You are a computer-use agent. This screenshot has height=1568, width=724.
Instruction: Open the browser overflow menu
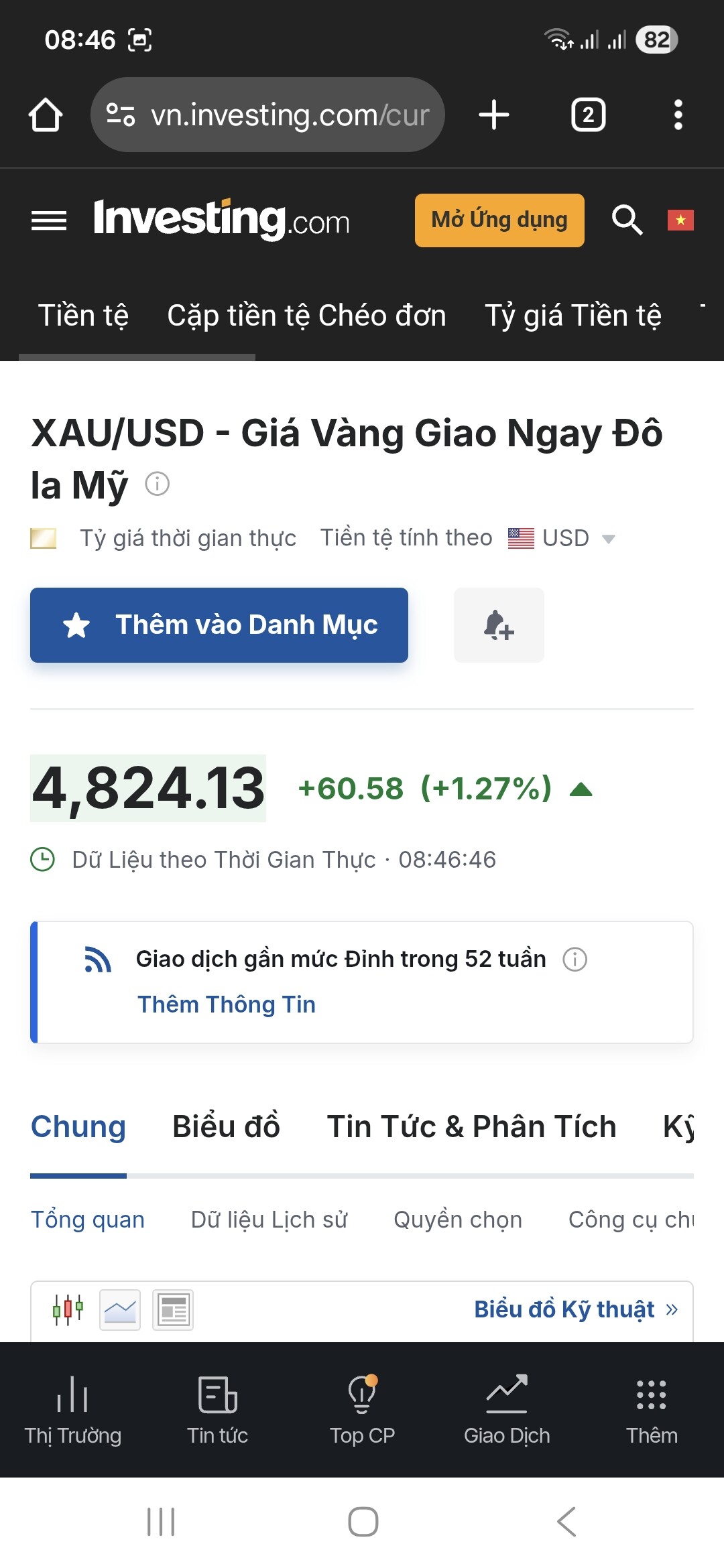pos(678,115)
